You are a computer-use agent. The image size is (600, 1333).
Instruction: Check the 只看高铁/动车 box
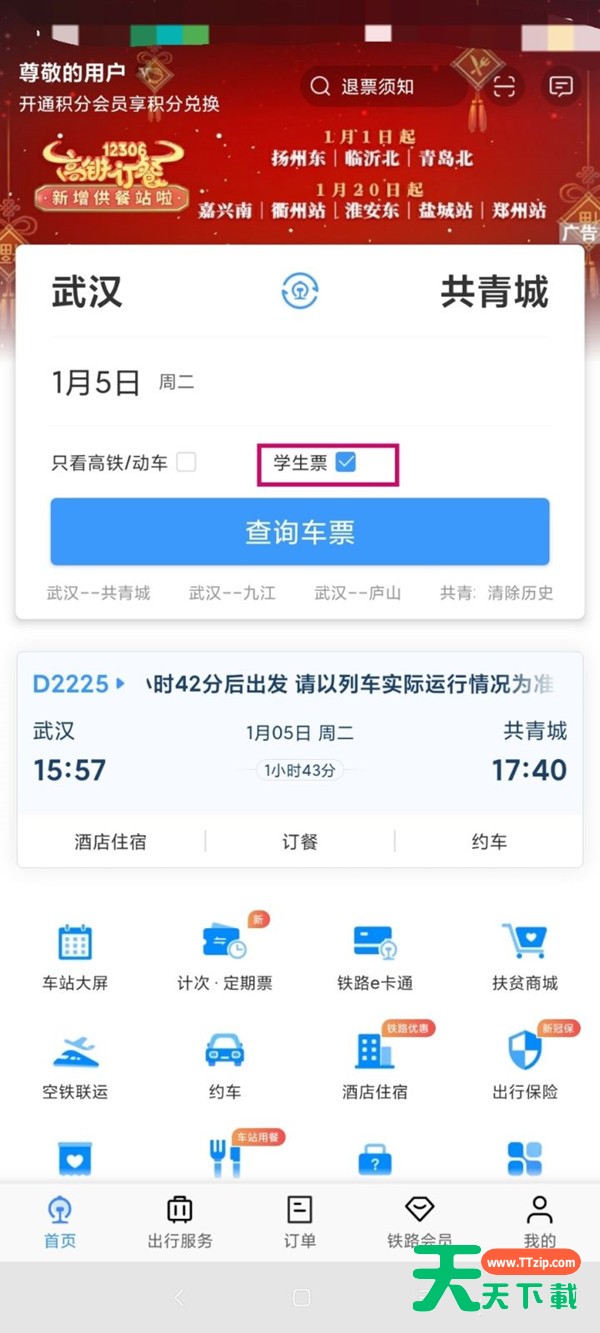[x=186, y=462]
